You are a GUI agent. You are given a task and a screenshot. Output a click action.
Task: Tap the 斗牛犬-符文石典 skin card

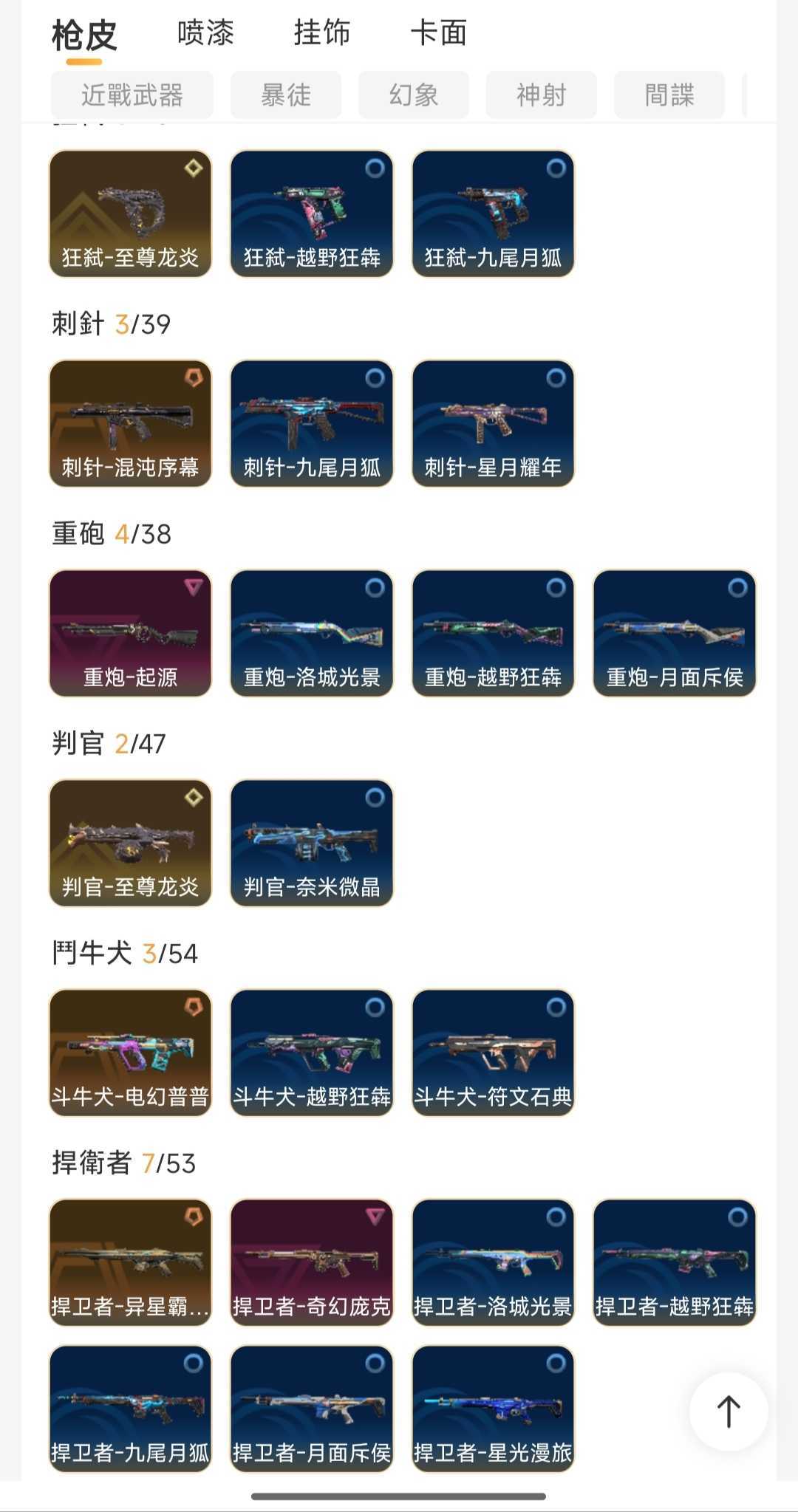pyautogui.click(x=493, y=1053)
